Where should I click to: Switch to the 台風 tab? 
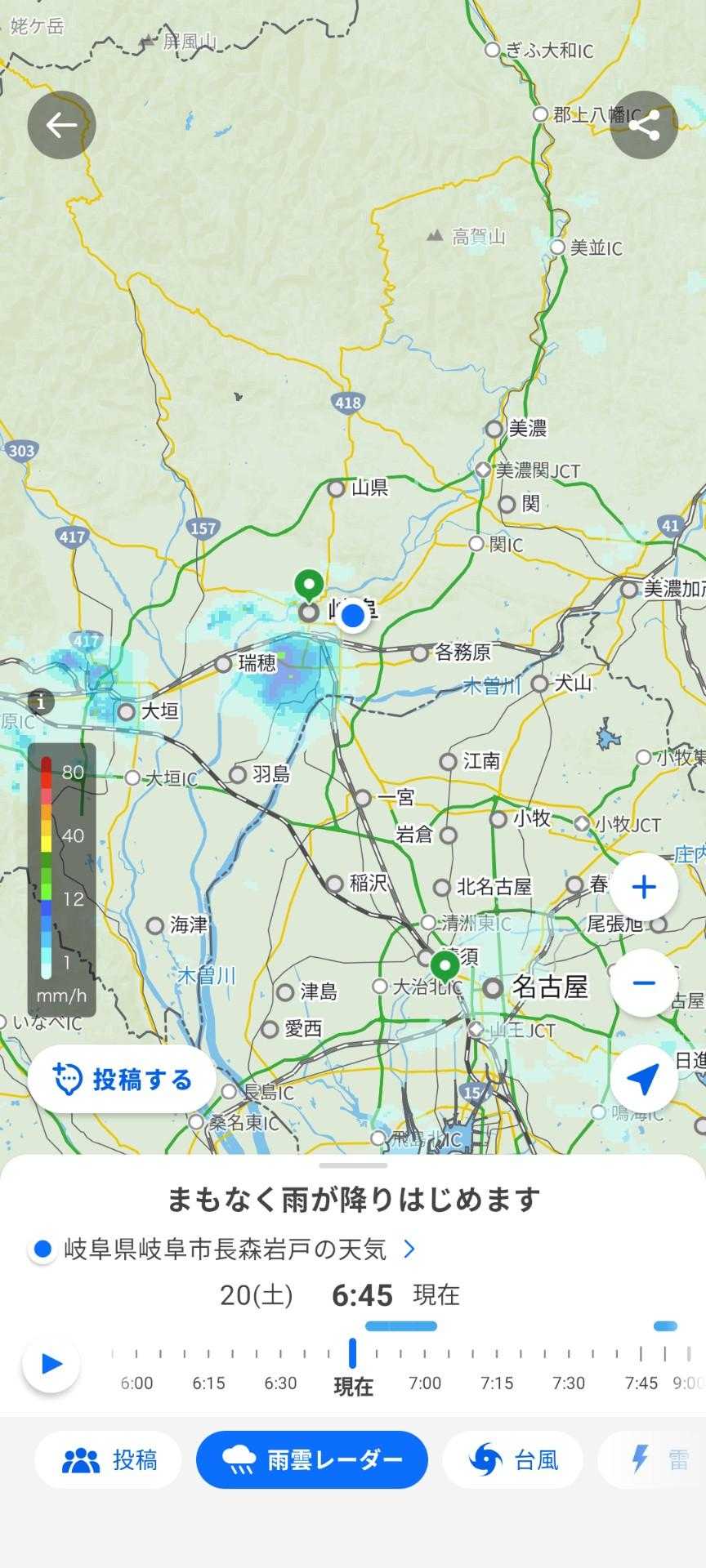point(513,1459)
